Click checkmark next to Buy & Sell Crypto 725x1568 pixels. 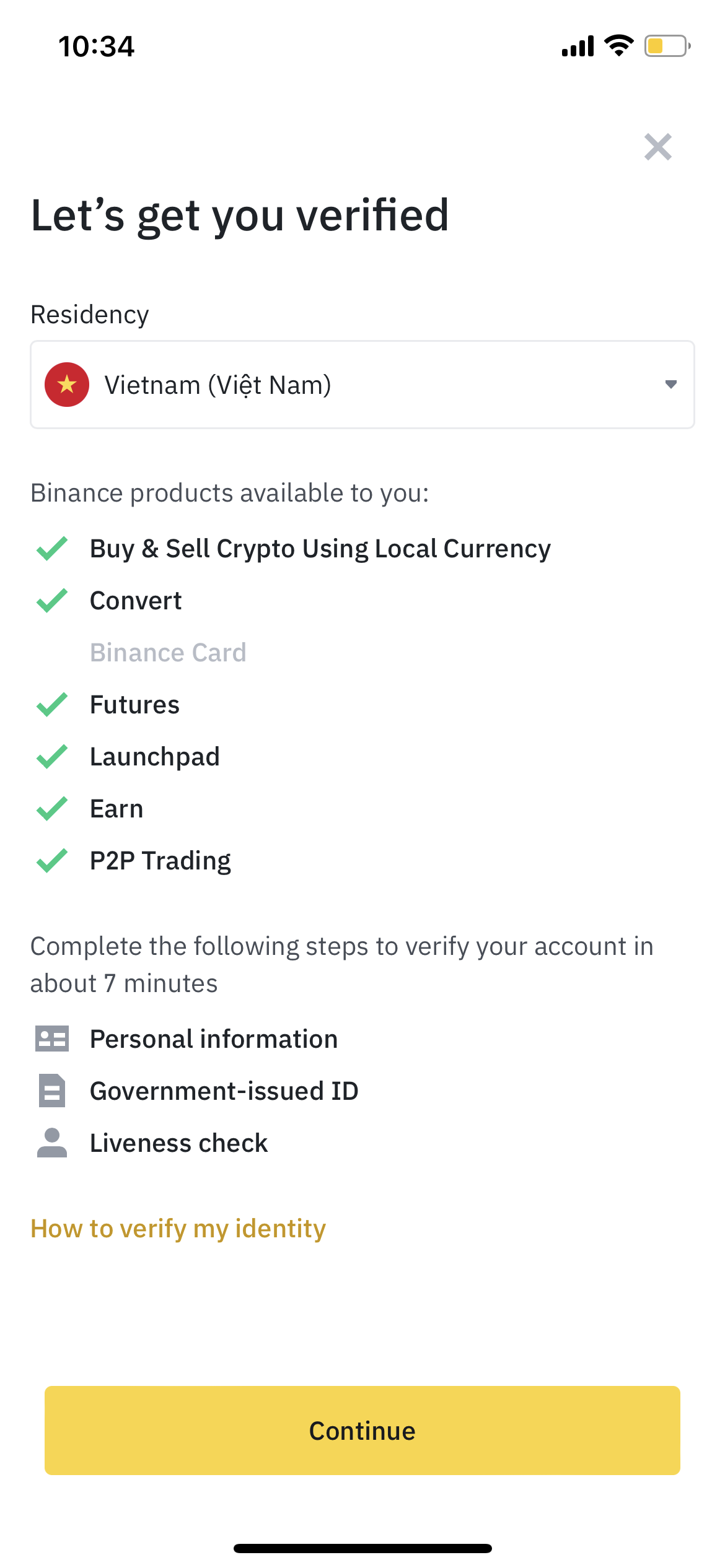point(52,548)
